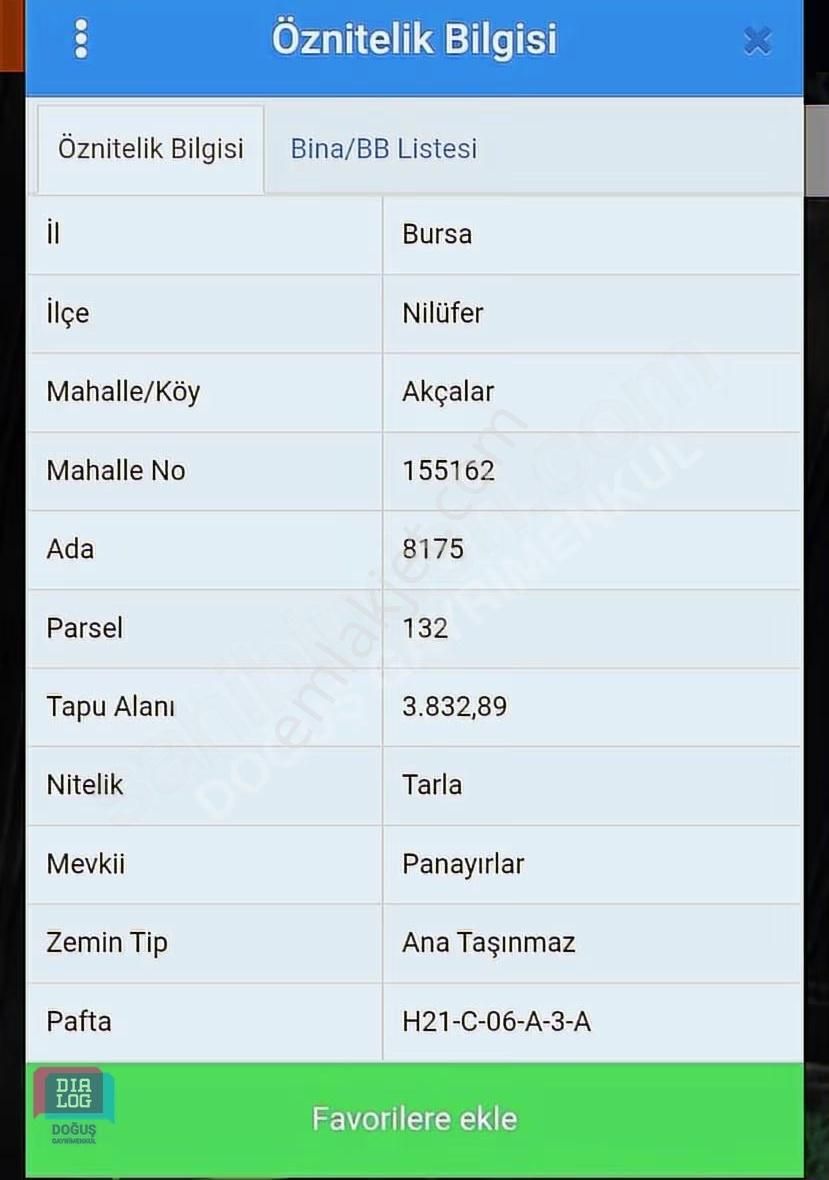Select the Ada value 8175
Viewport: 829px width, 1180px height.
click(434, 549)
